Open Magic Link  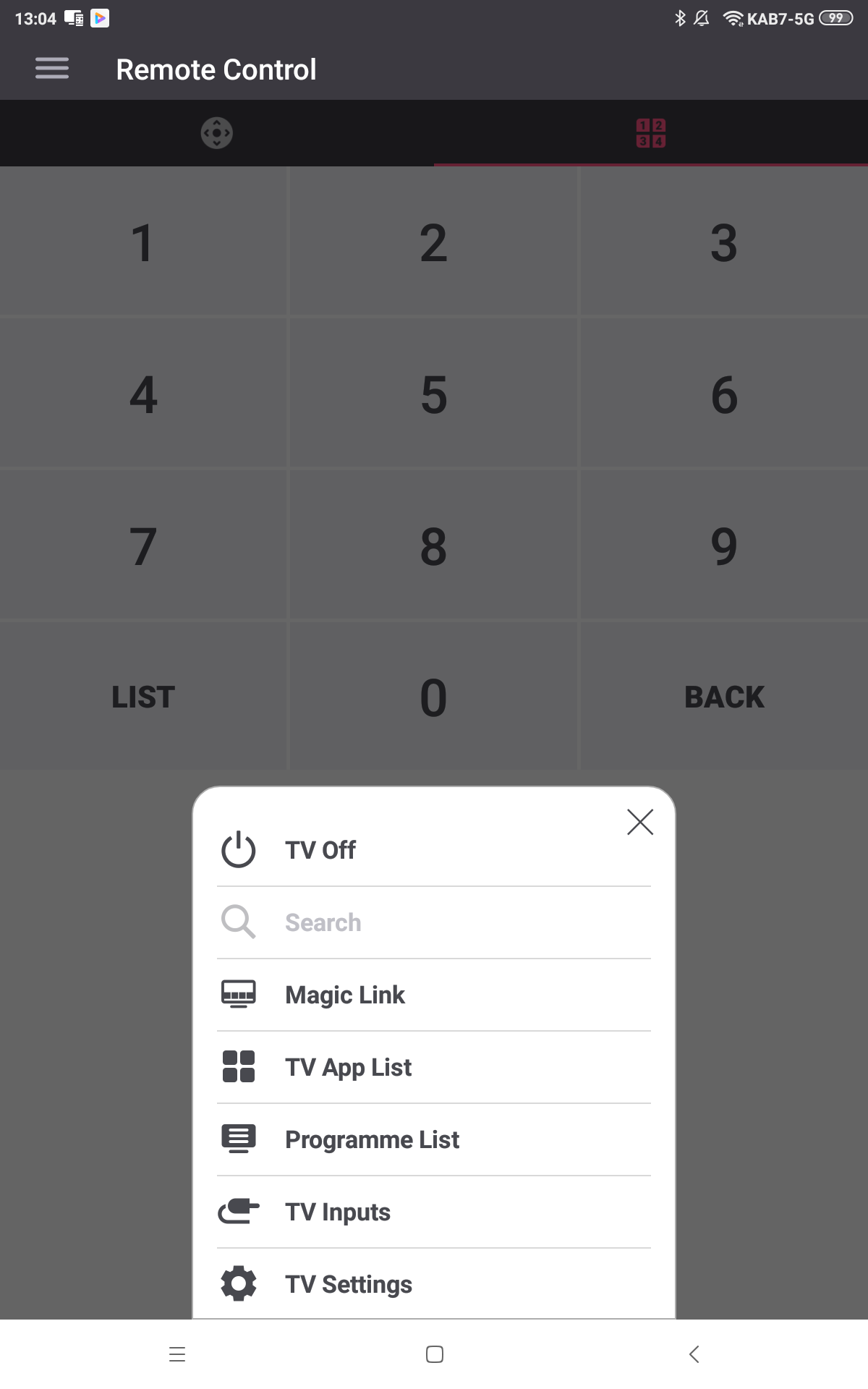[344, 995]
